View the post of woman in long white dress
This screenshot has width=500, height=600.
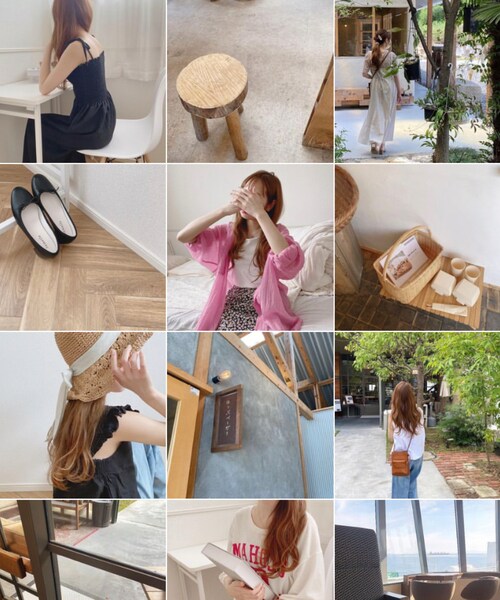[417, 81]
